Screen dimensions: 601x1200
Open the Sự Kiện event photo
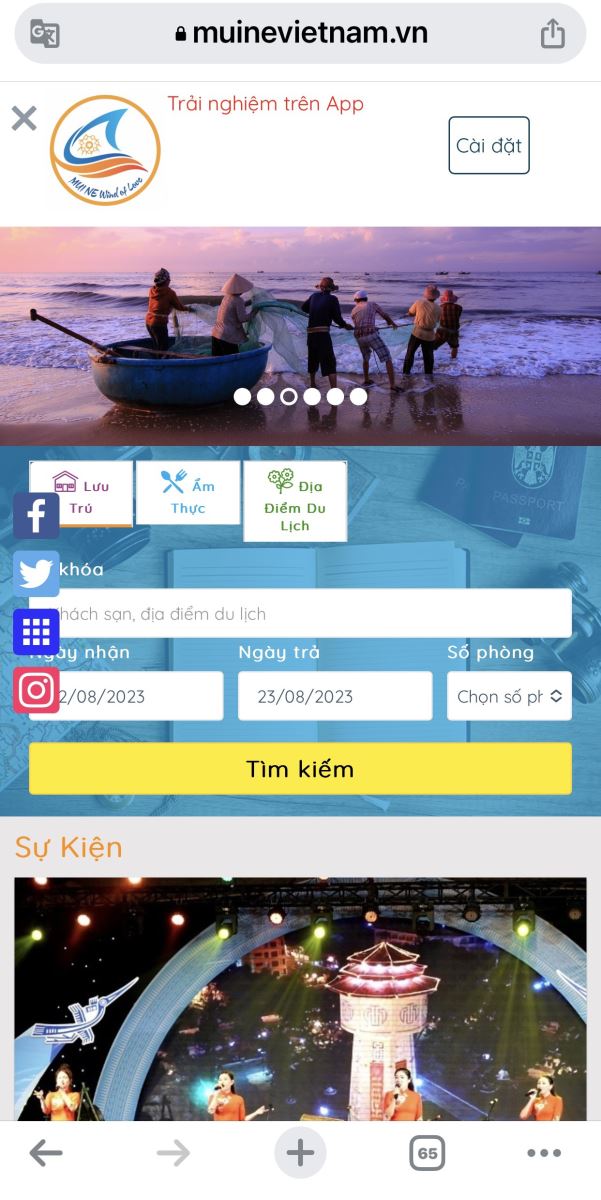(300, 1000)
